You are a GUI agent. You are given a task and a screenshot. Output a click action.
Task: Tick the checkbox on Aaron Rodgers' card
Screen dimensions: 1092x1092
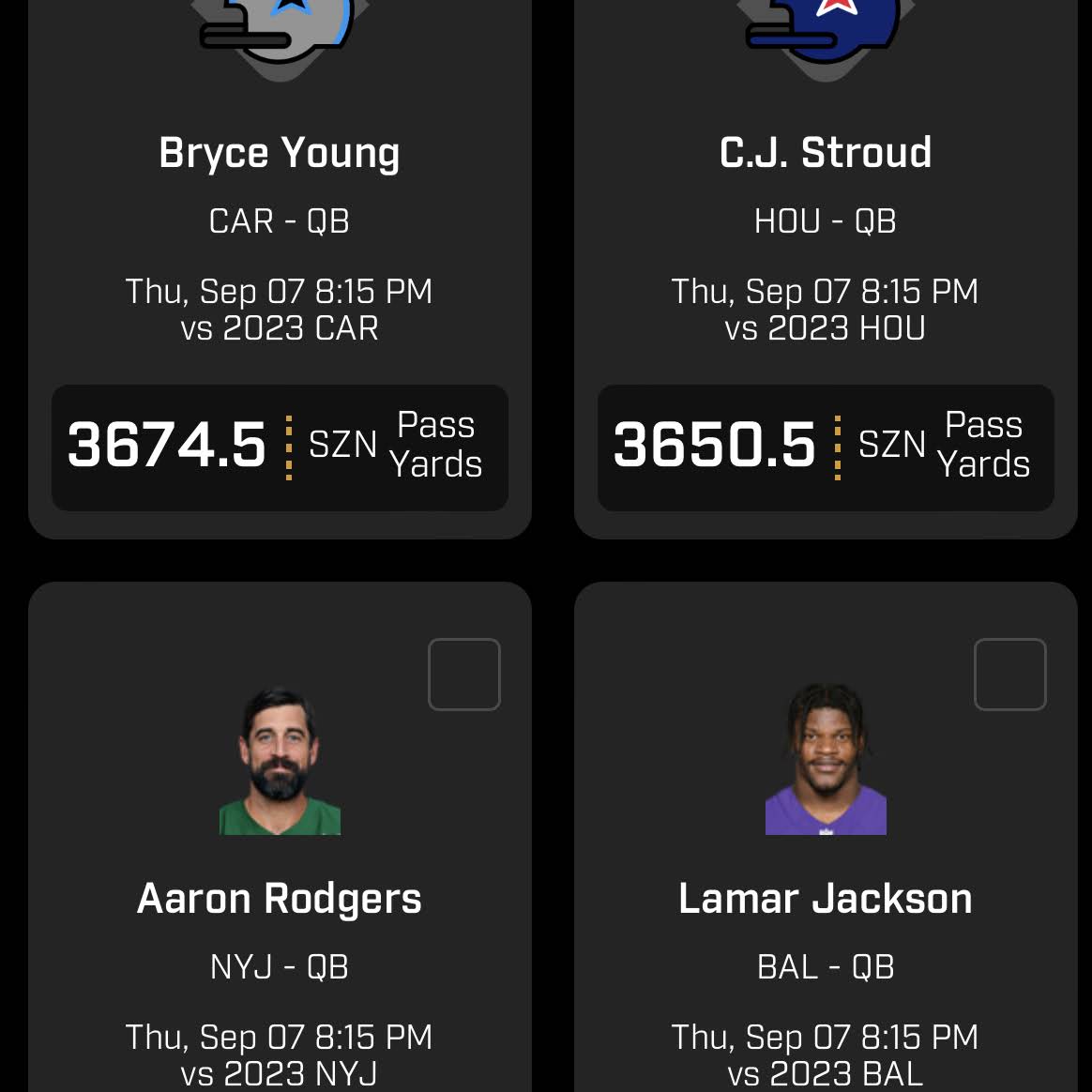click(x=464, y=675)
